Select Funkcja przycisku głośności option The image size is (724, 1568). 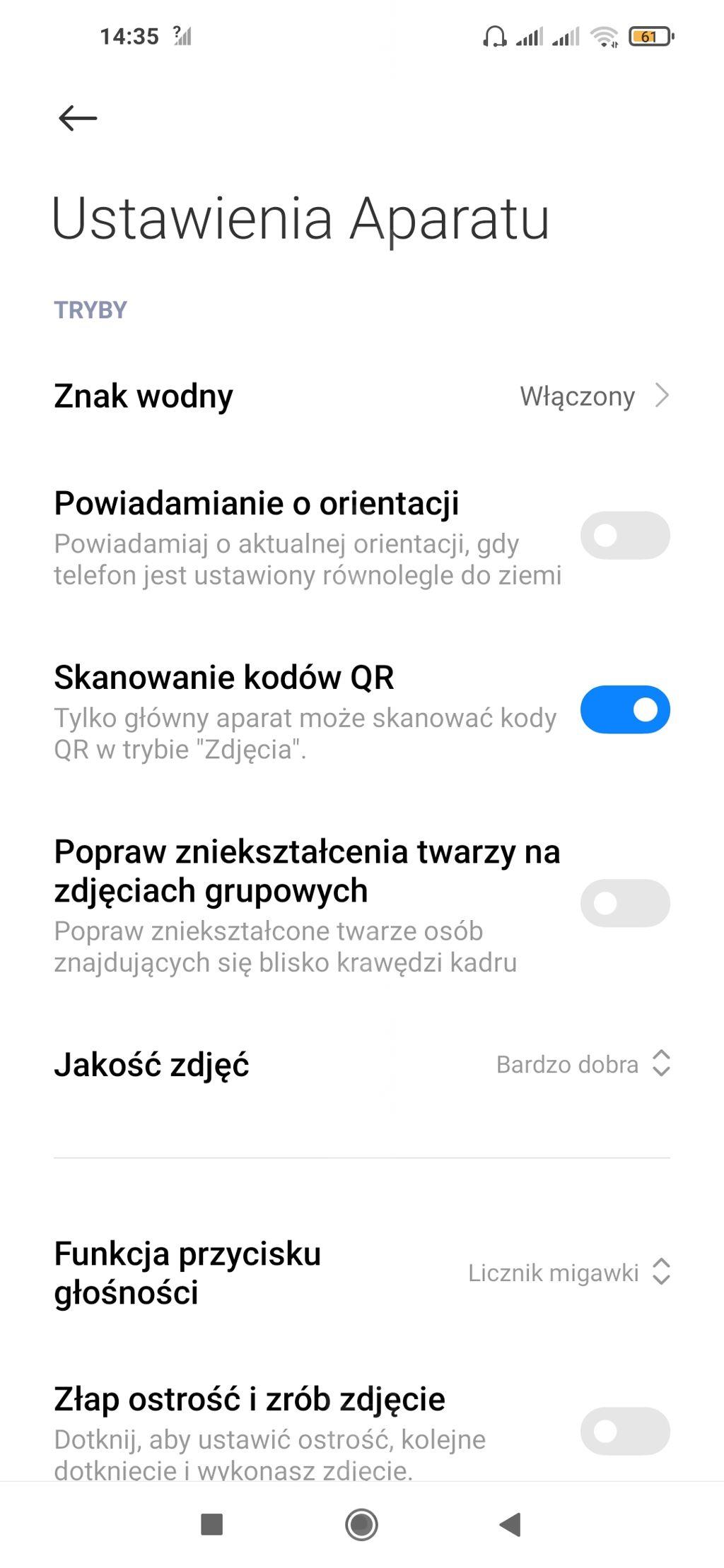tap(568, 1273)
